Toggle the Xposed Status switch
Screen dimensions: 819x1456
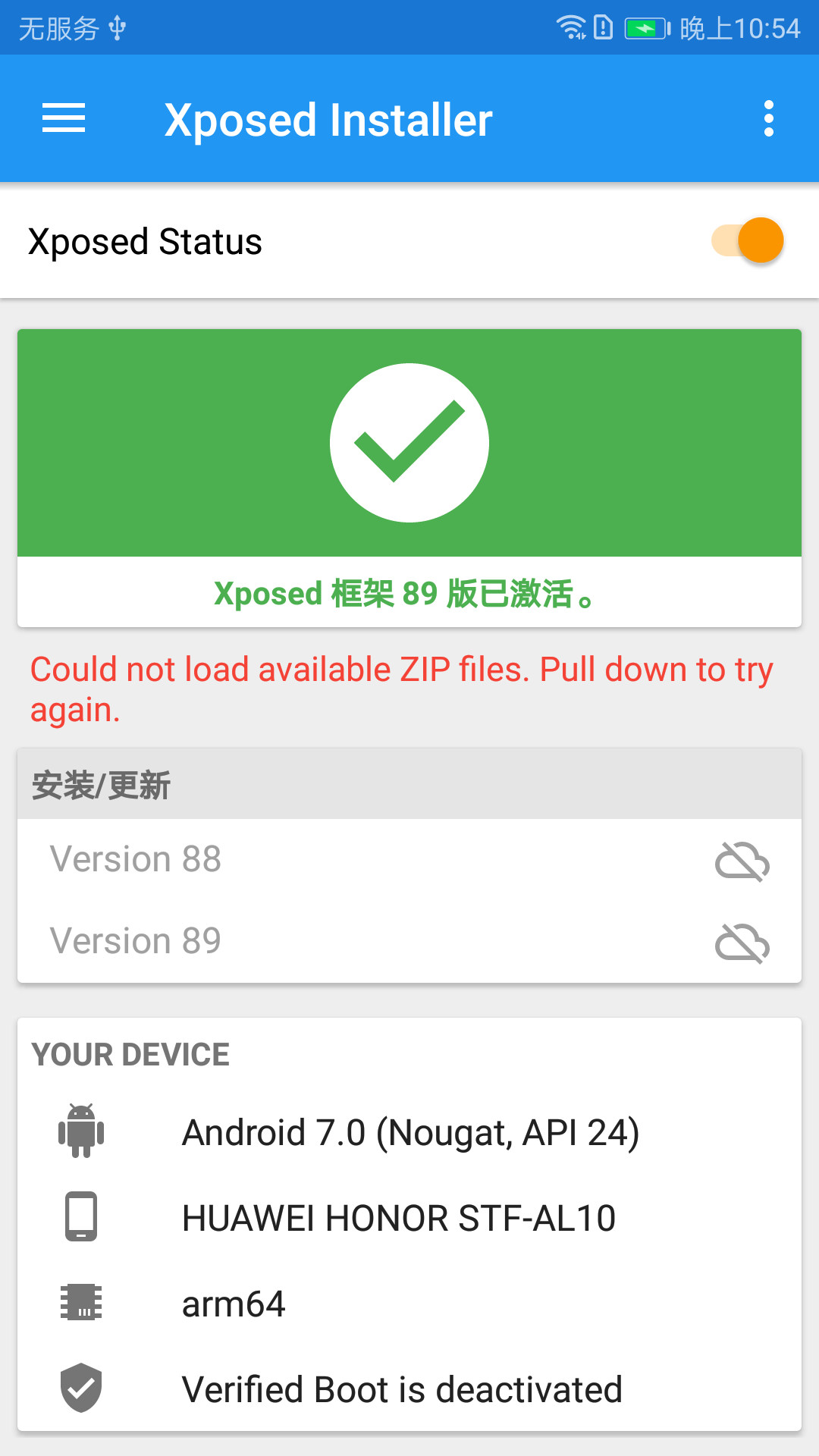(748, 240)
